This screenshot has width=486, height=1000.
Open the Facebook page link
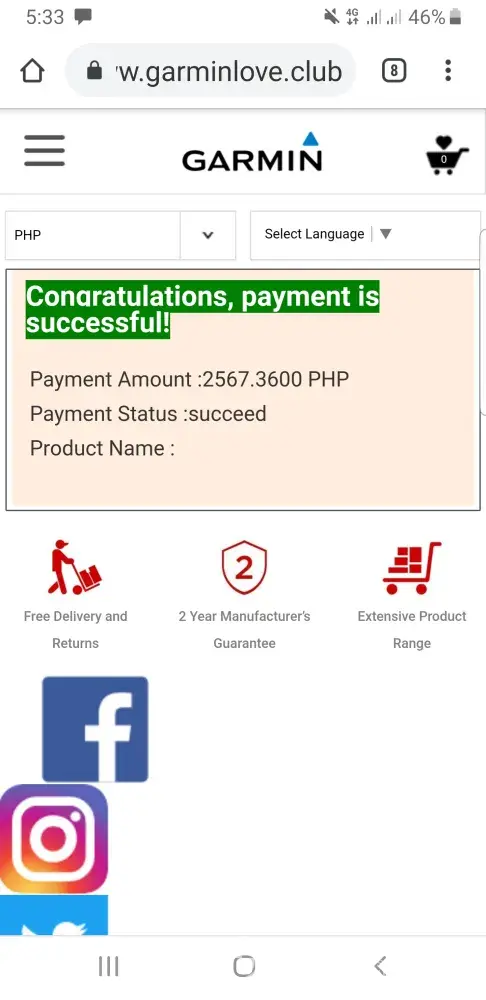pos(95,729)
